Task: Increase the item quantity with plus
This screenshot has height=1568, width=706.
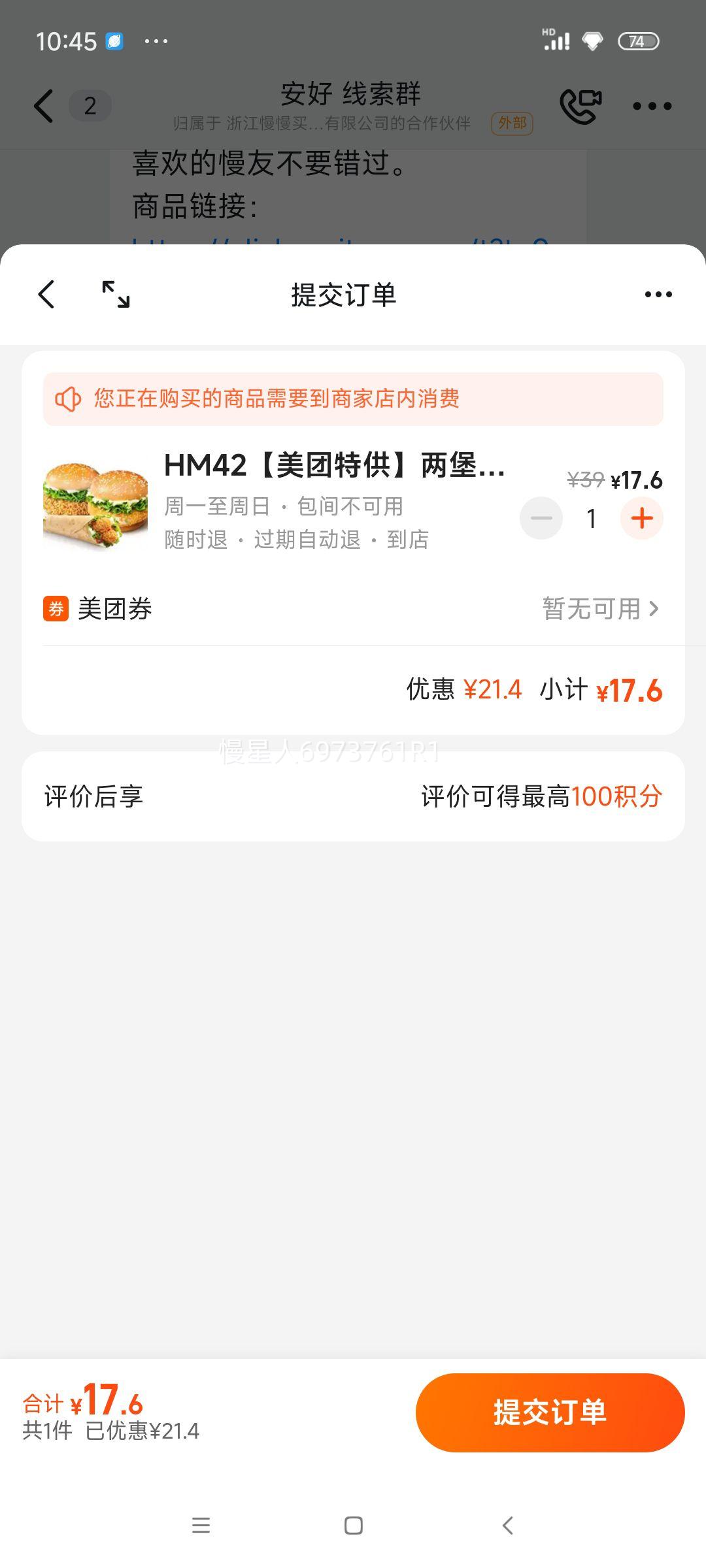Action: click(642, 519)
